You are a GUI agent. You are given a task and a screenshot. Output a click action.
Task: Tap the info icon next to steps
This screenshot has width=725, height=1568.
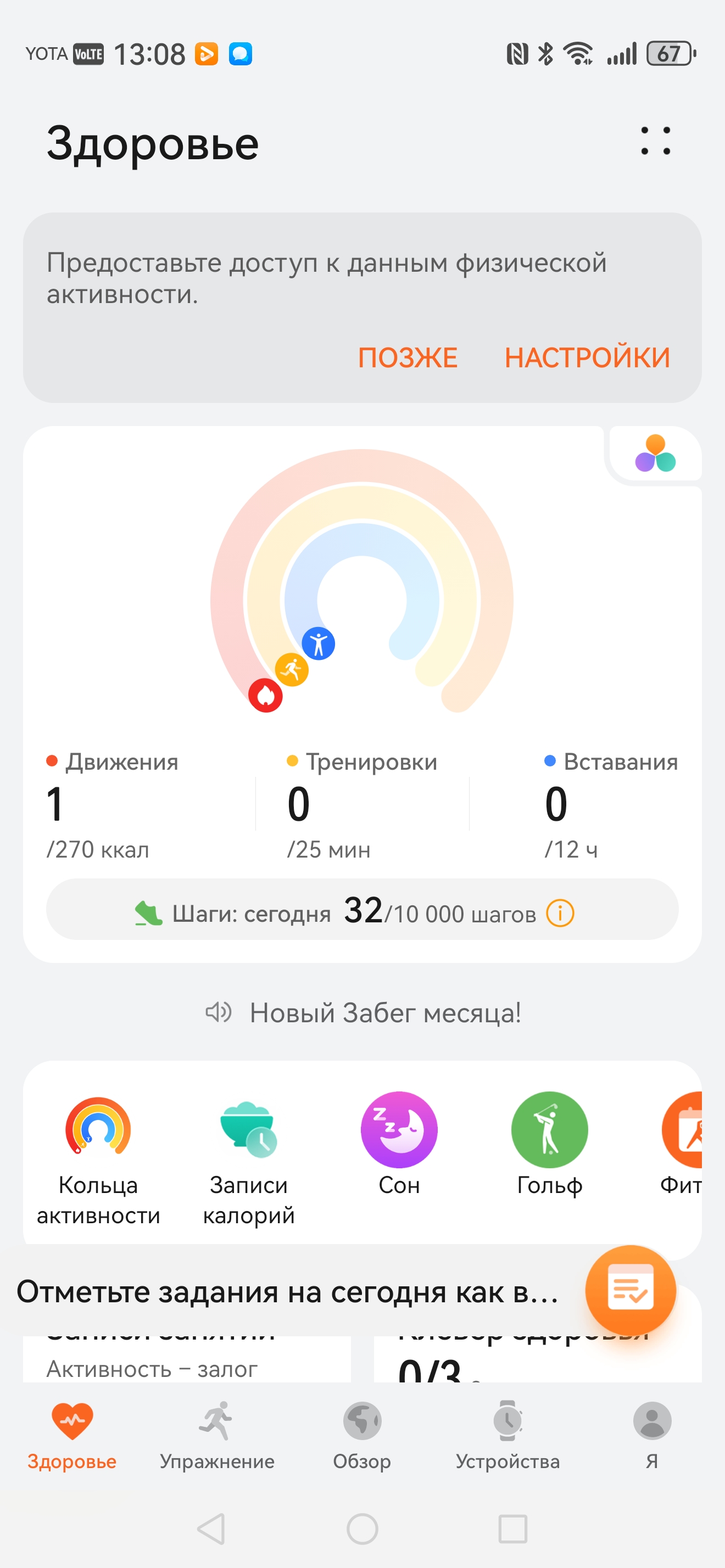click(560, 913)
